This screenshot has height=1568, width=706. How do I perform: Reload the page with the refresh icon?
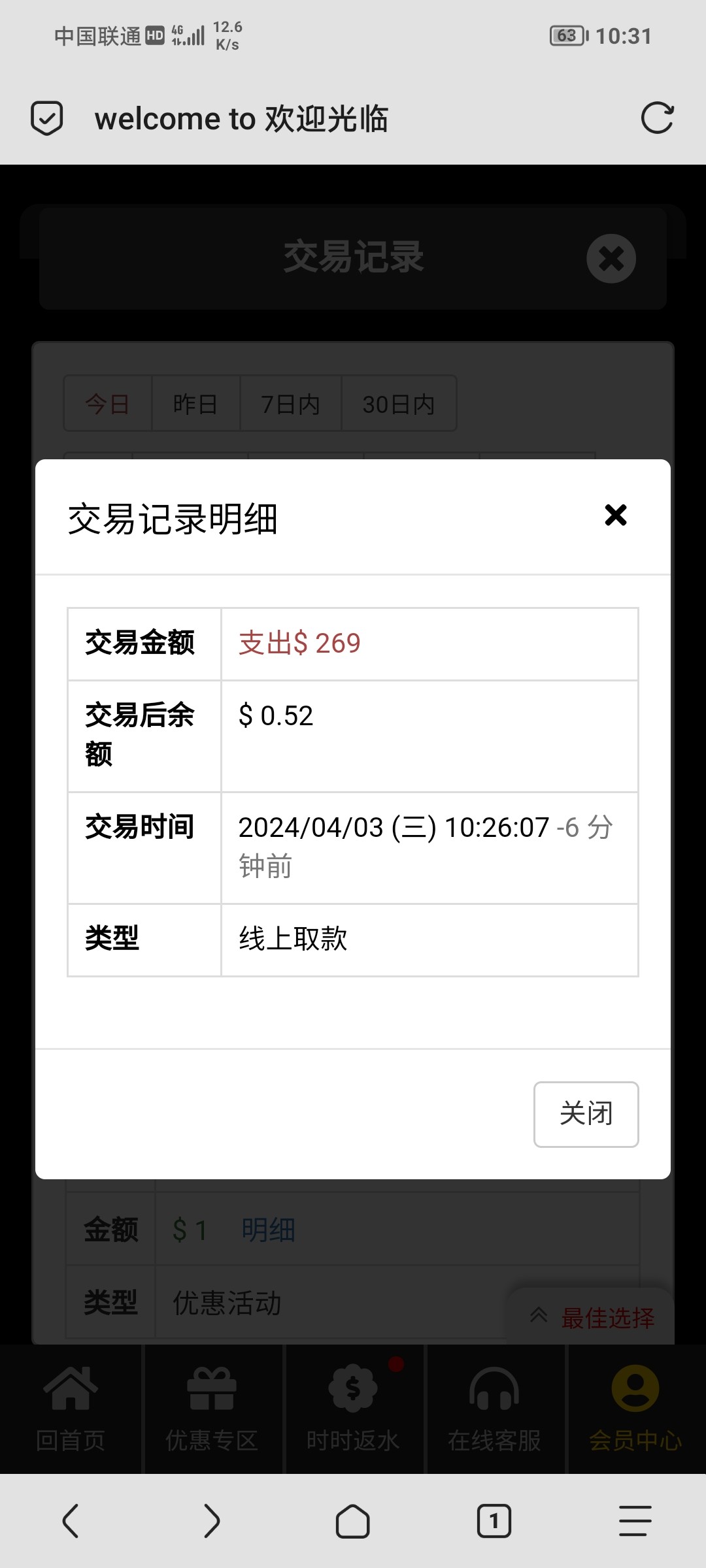657,118
